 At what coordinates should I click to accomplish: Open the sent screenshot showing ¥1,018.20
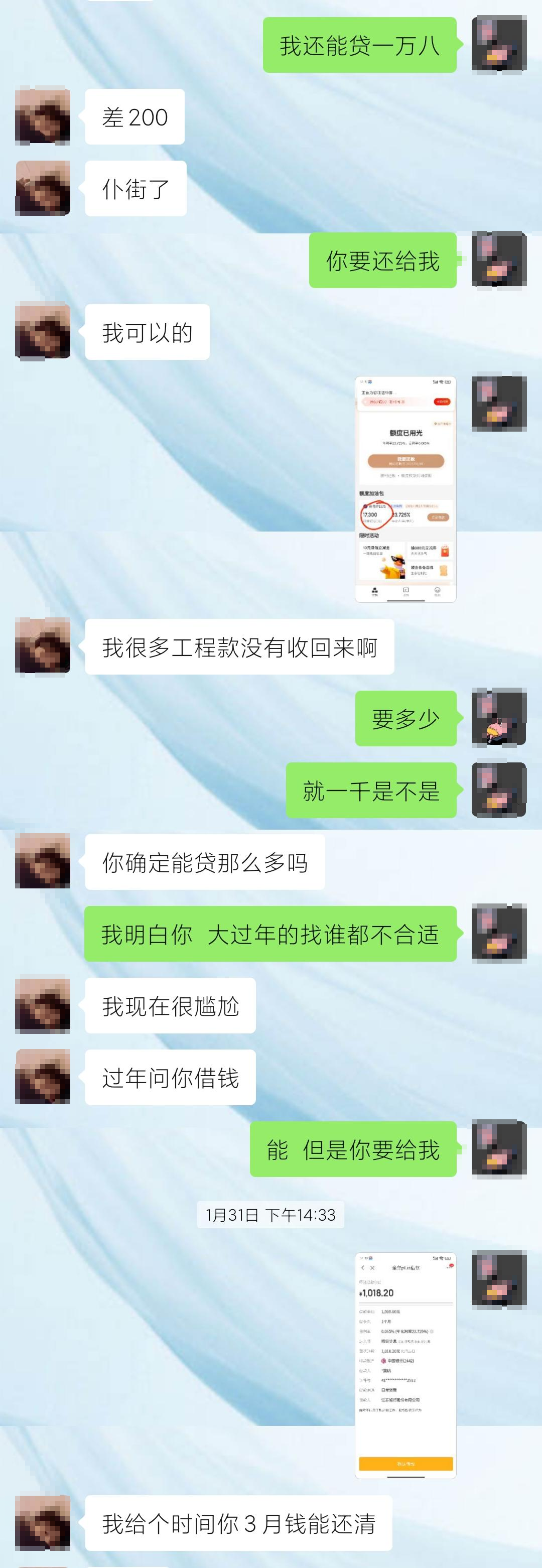click(405, 1365)
